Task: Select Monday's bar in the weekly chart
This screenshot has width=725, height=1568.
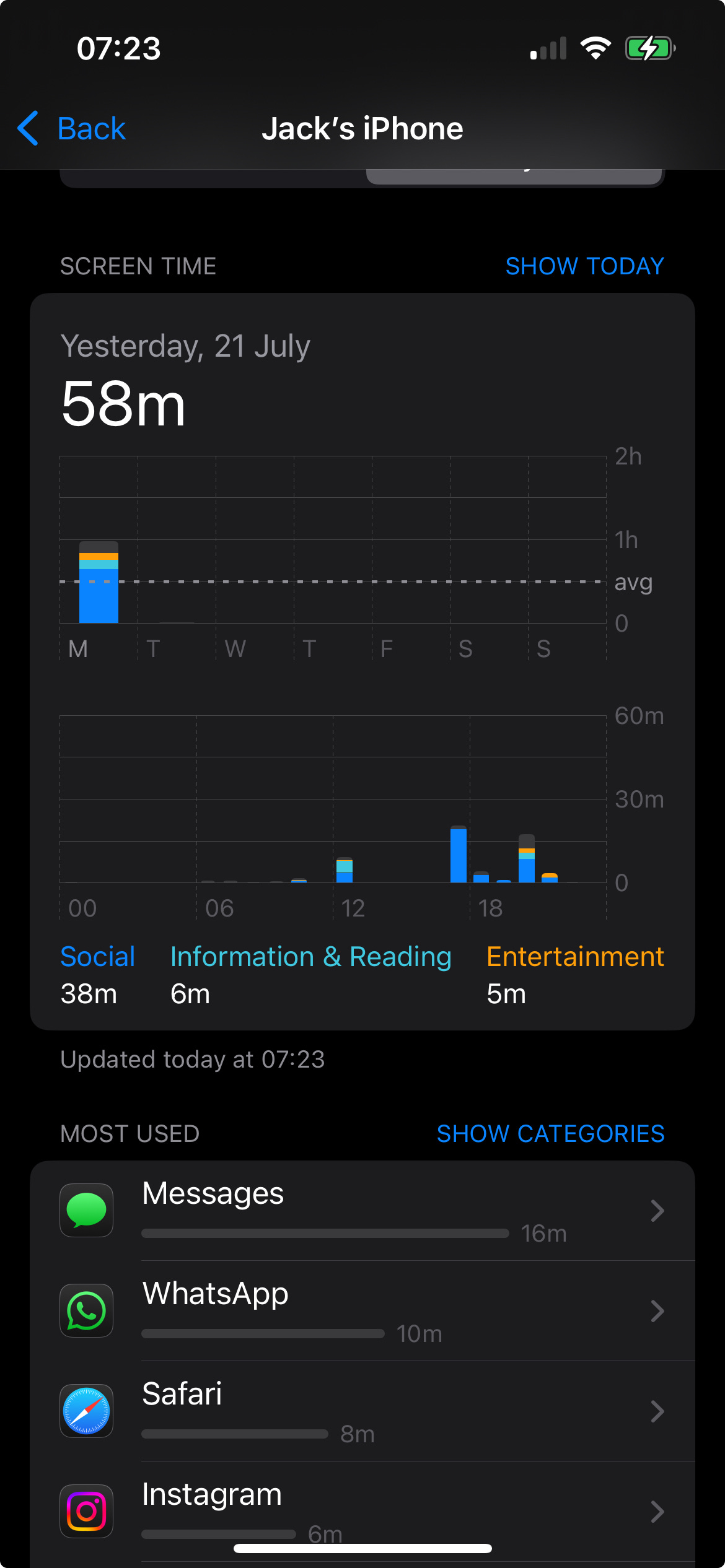Action: click(x=99, y=582)
